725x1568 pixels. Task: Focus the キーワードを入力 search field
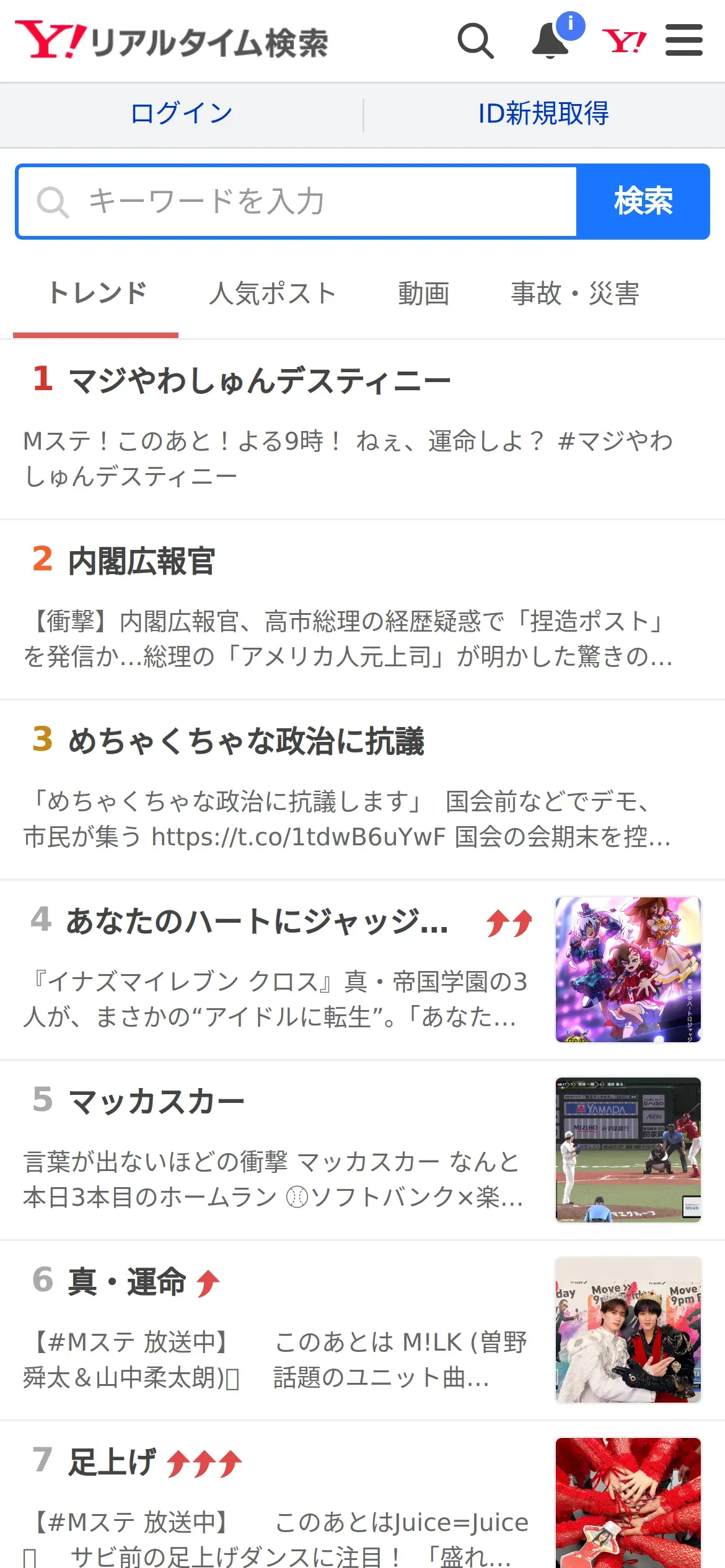pos(297,202)
